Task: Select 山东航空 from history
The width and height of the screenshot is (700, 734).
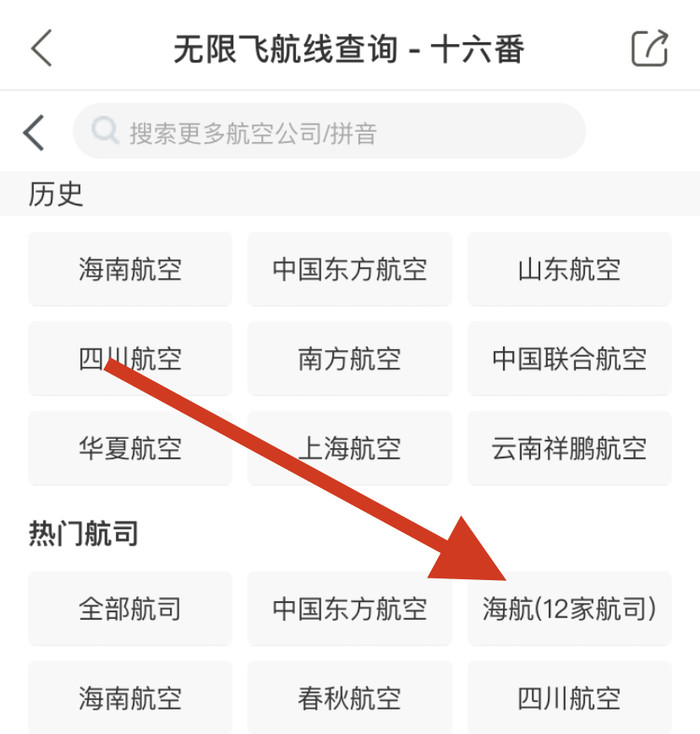Action: 569,269
